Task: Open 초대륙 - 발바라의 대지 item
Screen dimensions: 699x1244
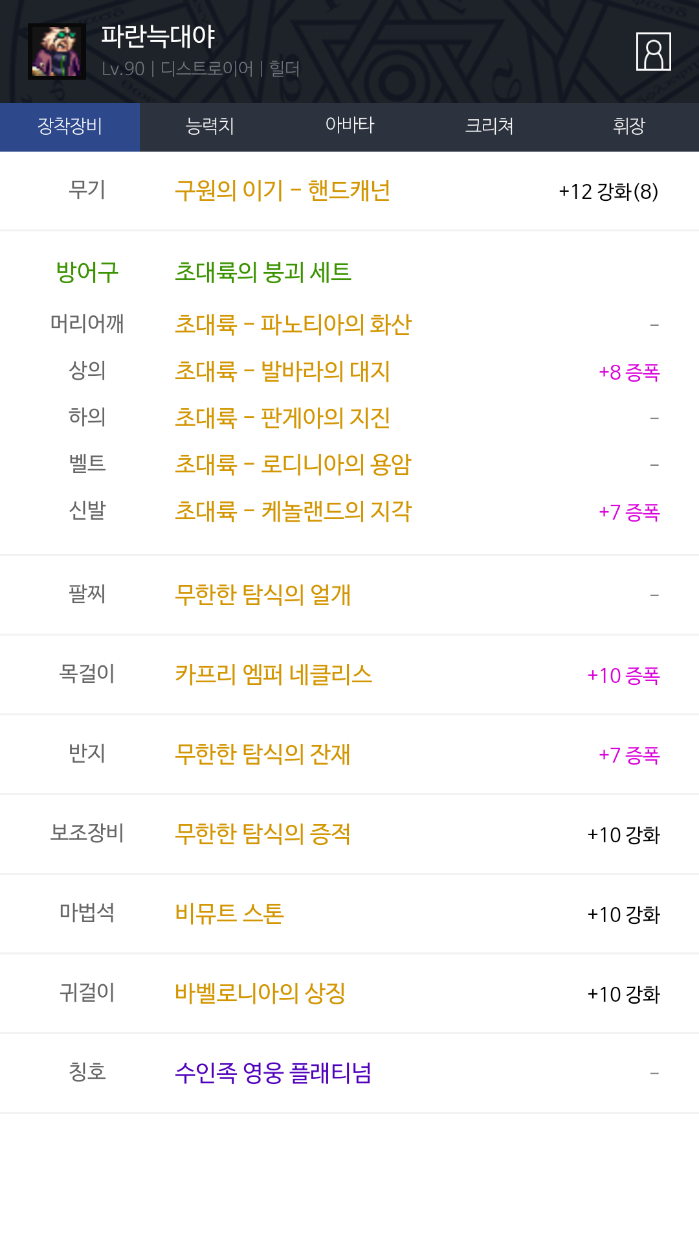Action: tap(282, 372)
